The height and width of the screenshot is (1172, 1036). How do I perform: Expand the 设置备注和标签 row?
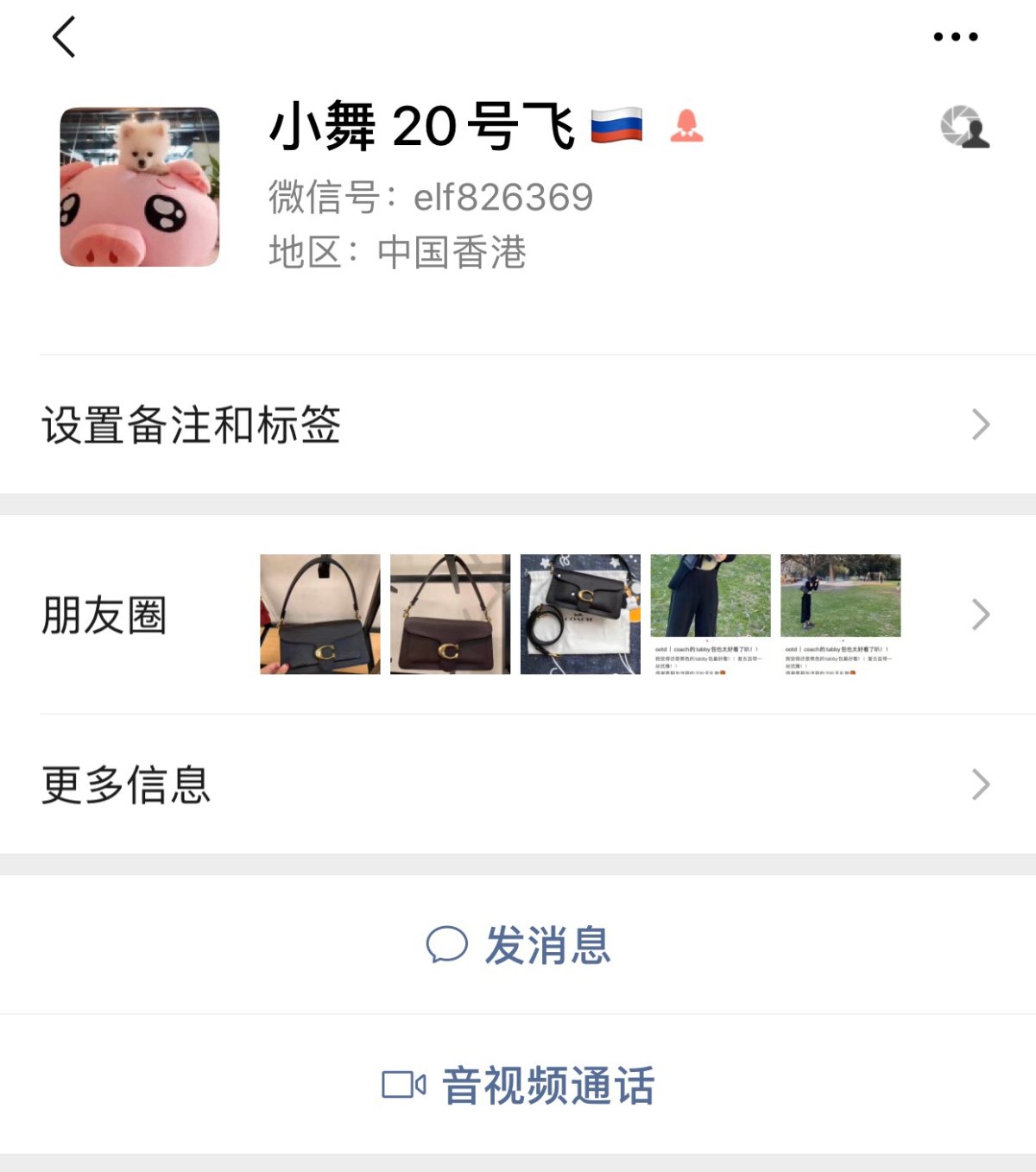click(981, 425)
